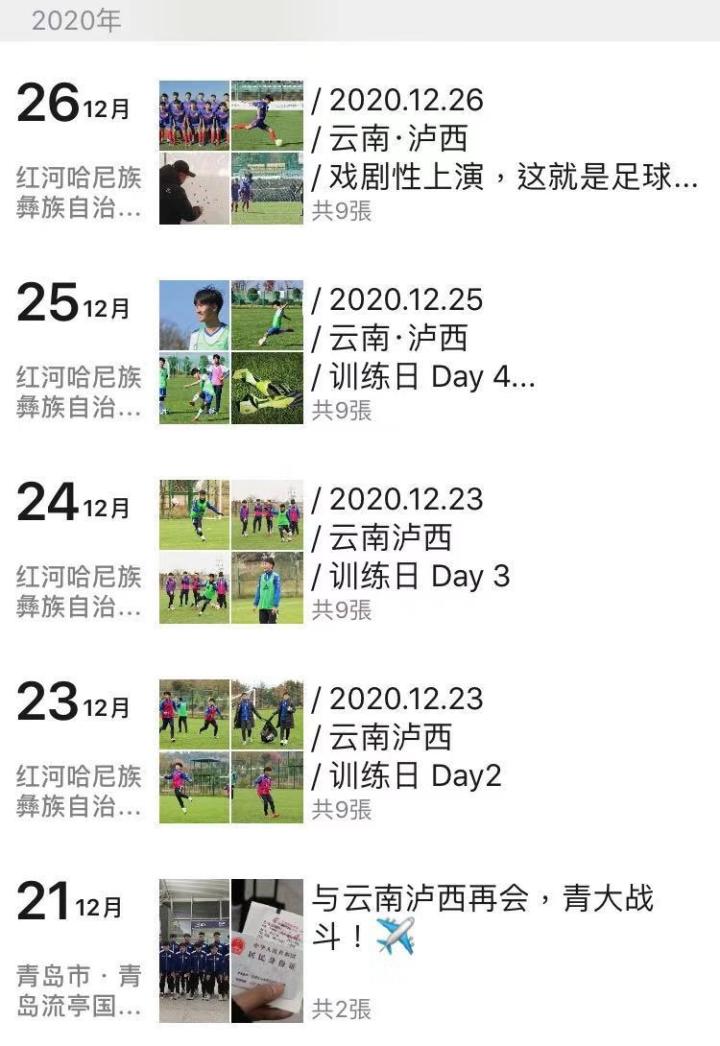The height and width of the screenshot is (1046, 720).
Task: View photo collage of the Day 3 post
Action: (231, 551)
